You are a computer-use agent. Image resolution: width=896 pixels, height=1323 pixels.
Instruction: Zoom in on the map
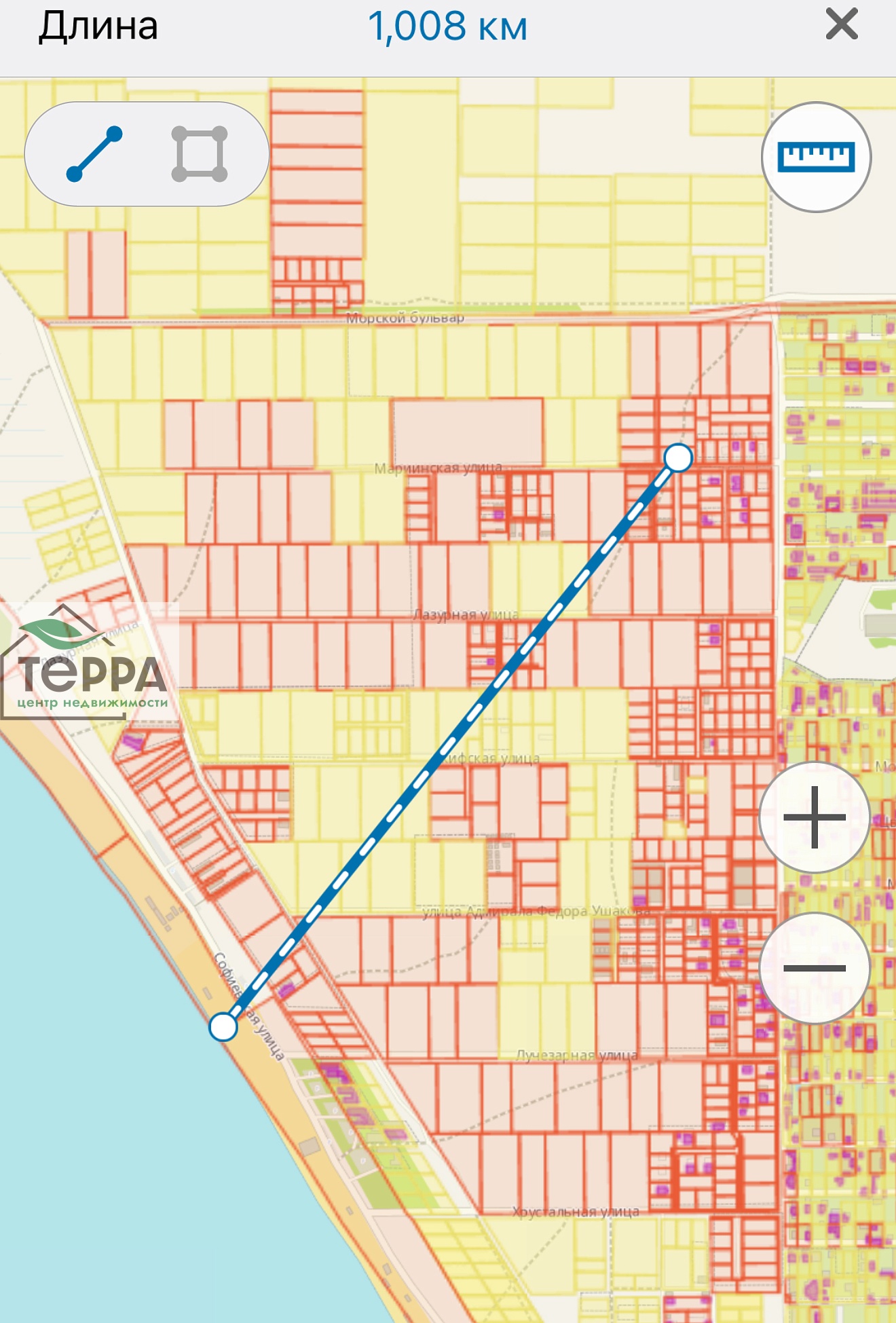click(x=814, y=817)
